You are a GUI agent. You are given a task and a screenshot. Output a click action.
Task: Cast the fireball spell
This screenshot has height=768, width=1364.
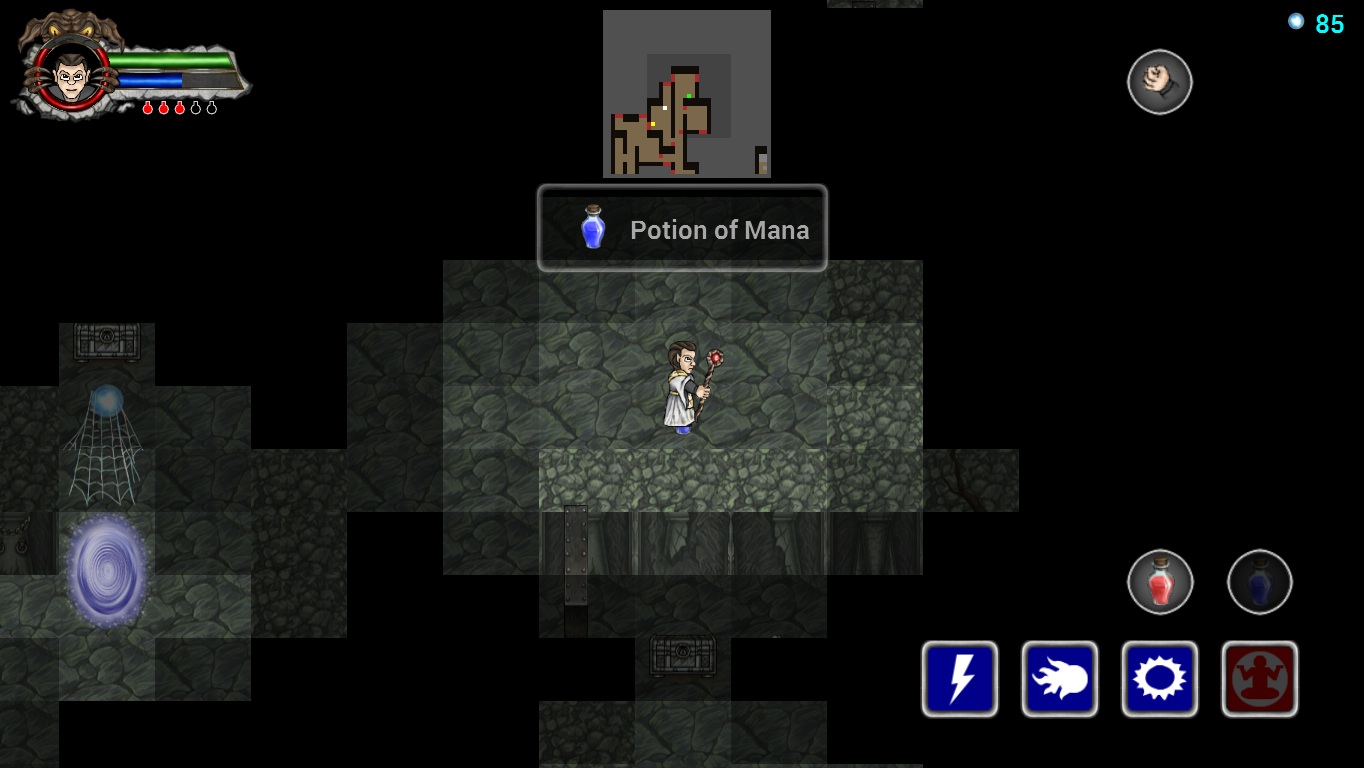[1060, 679]
